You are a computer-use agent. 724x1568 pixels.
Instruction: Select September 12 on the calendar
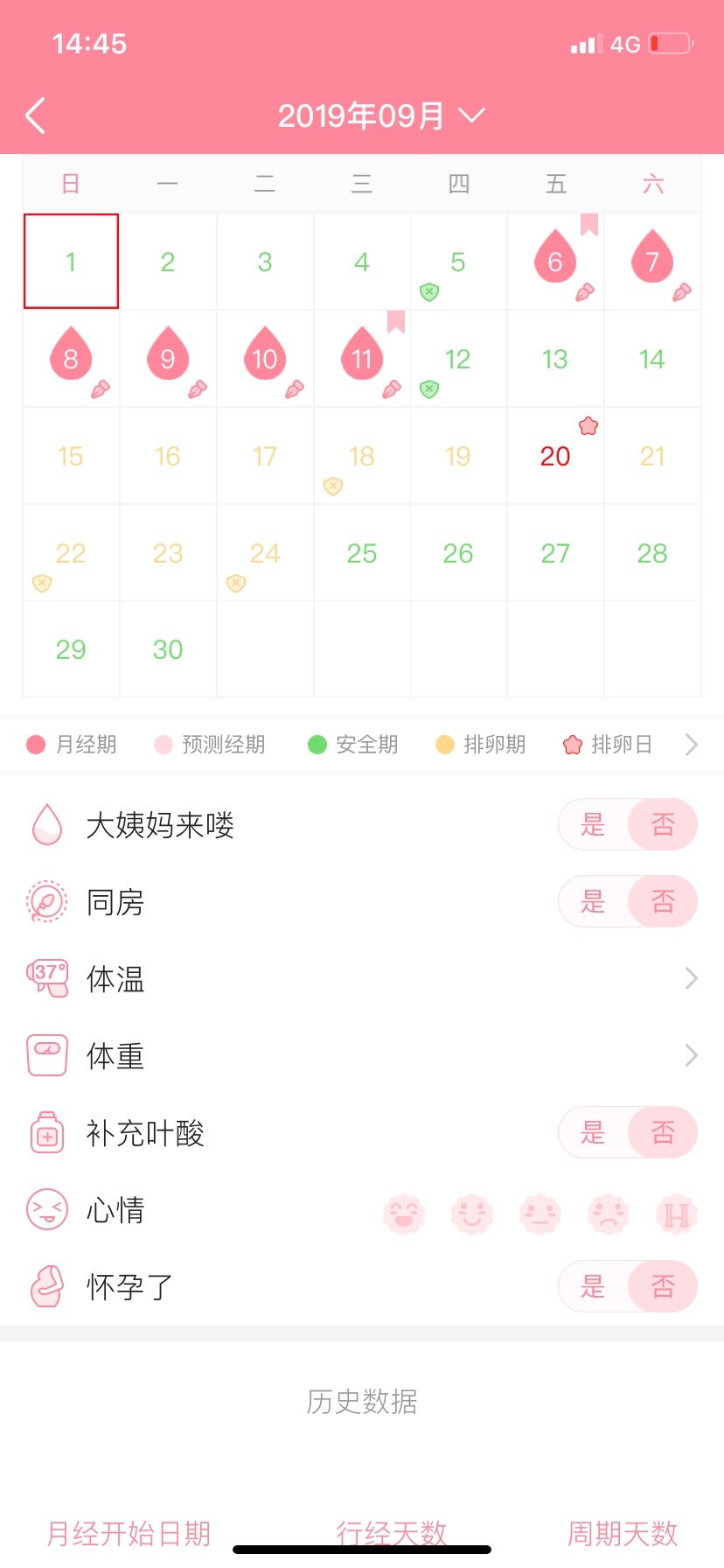(457, 360)
